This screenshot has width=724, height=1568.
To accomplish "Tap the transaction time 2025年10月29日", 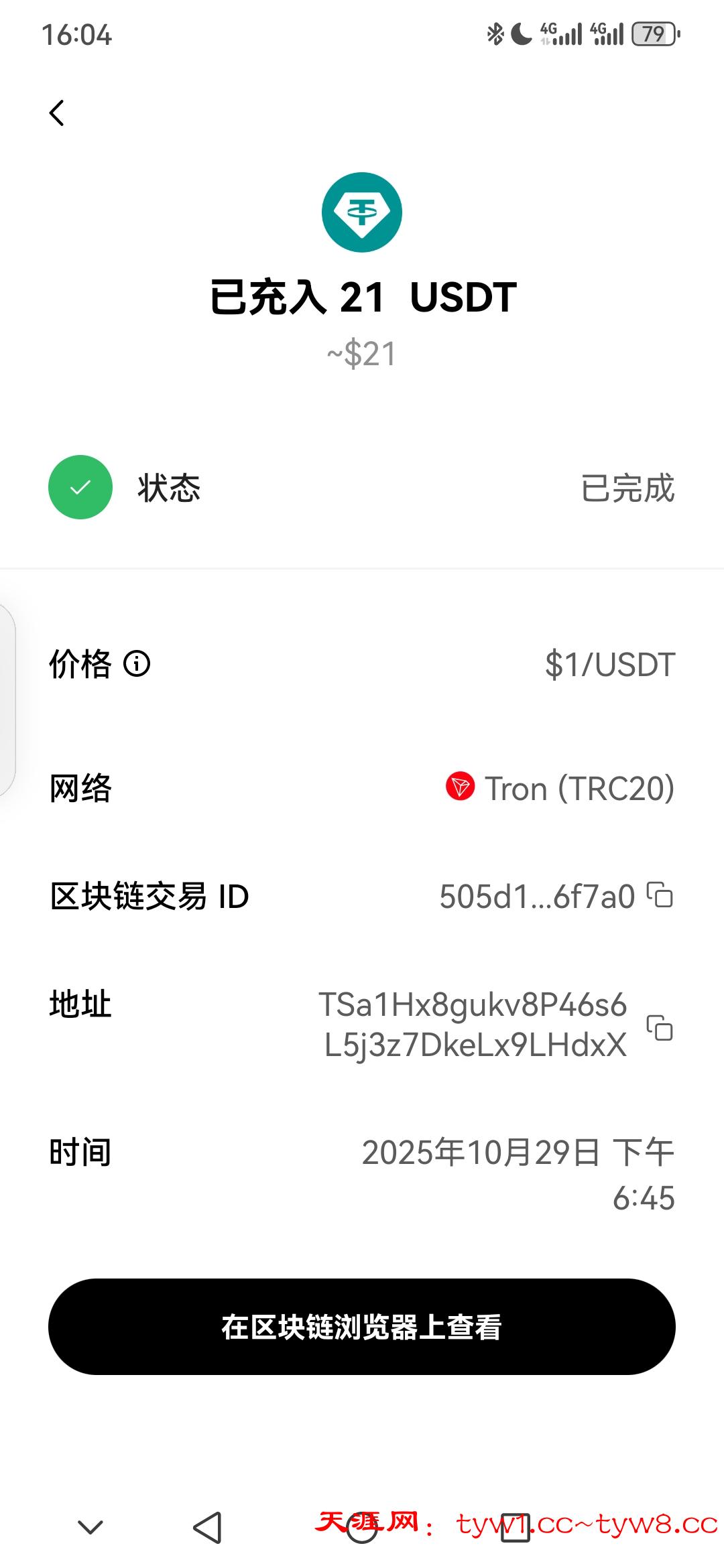I will coord(516,1151).
